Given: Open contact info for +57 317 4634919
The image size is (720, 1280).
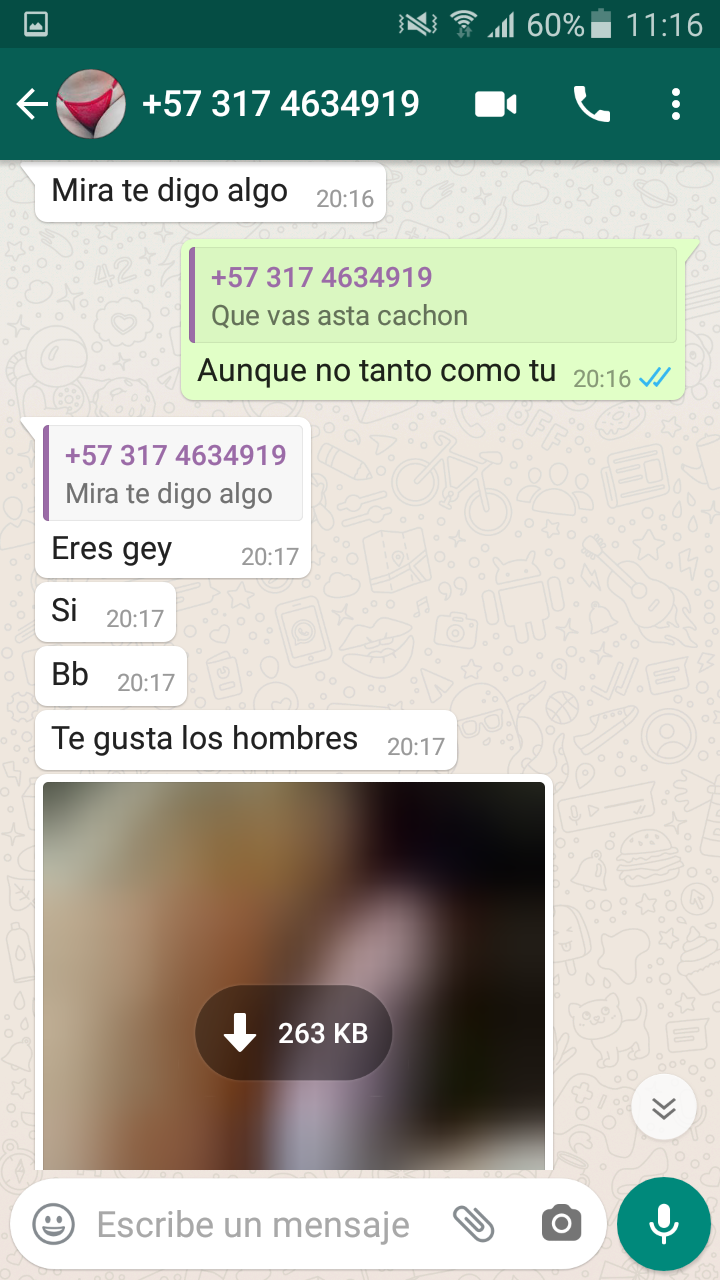Looking at the screenshot, I should tap(280, 104).
